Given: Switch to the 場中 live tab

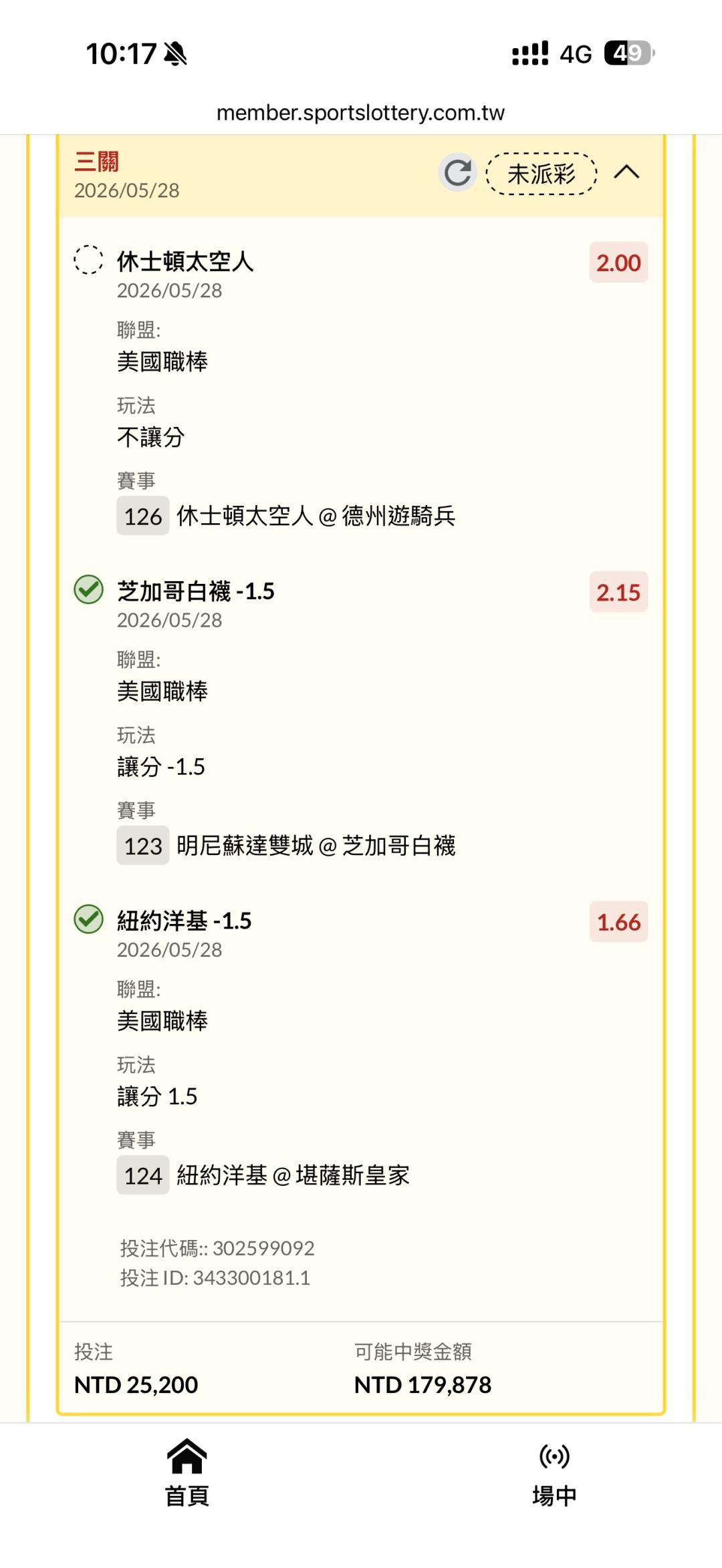Looking at the screenshot, I should click(x=554, y=1474).
